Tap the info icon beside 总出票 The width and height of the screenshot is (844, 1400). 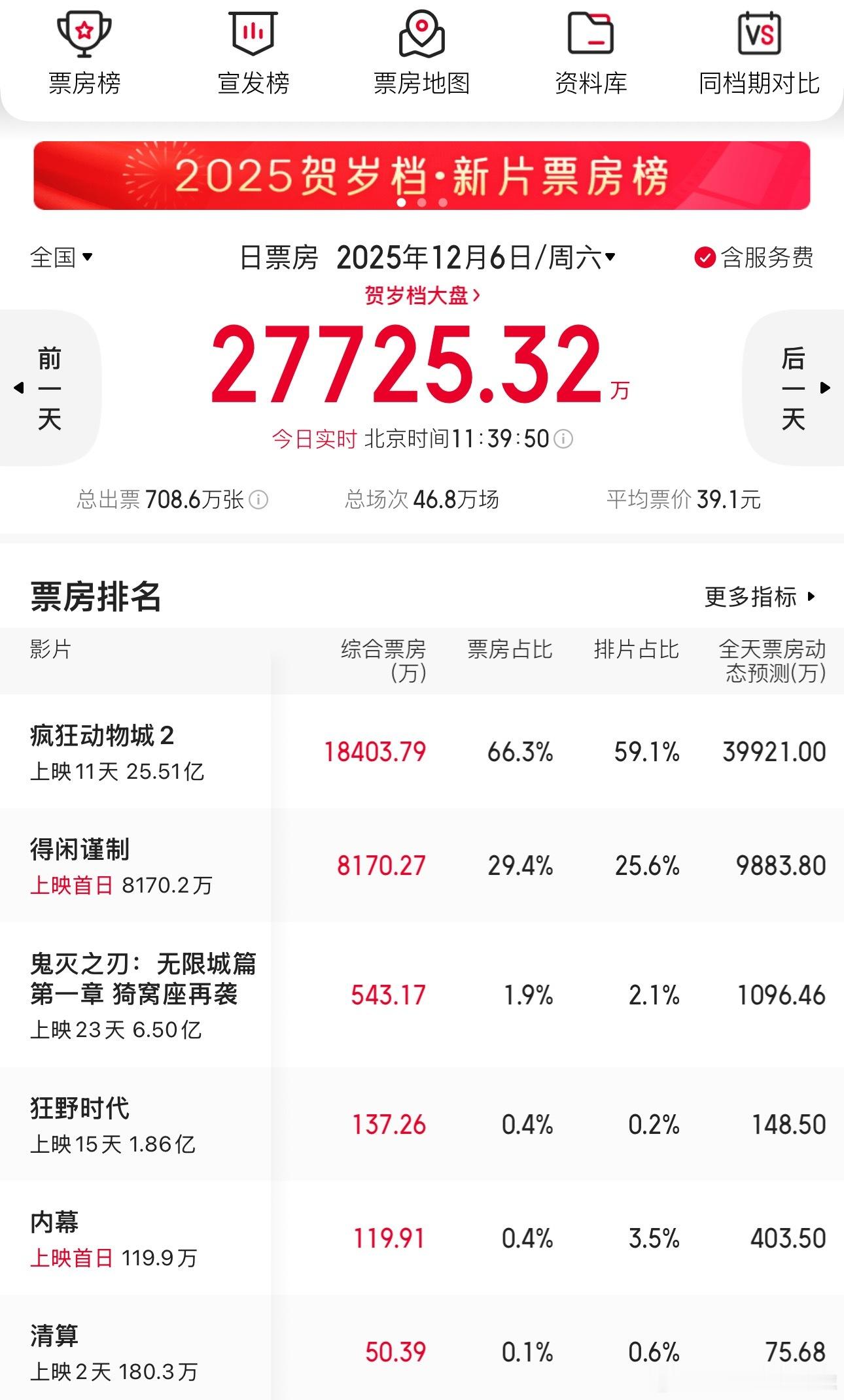pyautogui.click(x=258, y=500)
